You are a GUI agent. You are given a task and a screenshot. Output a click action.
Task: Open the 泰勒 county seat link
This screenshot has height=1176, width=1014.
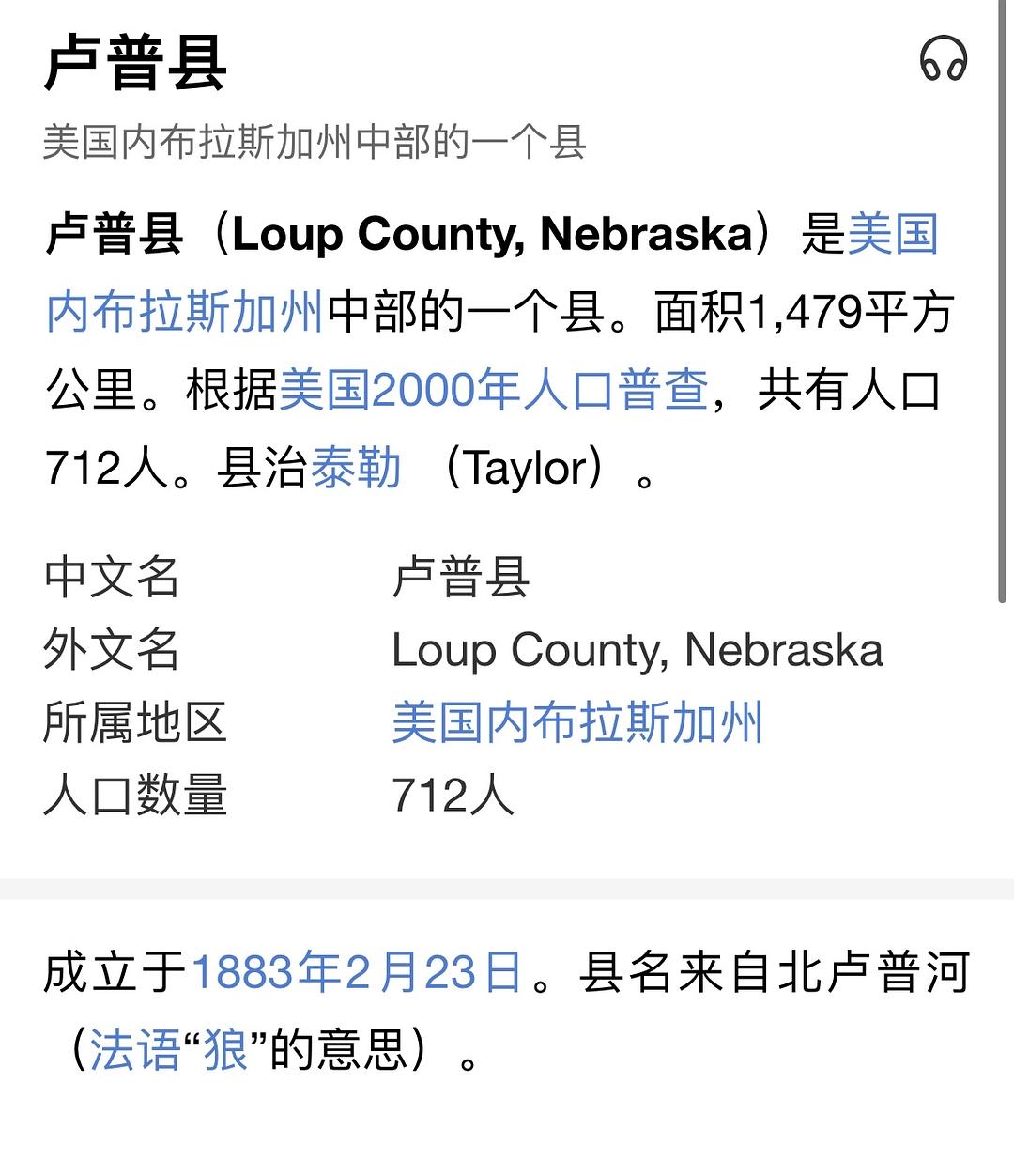pyautogui.click(x=356, y=468)
